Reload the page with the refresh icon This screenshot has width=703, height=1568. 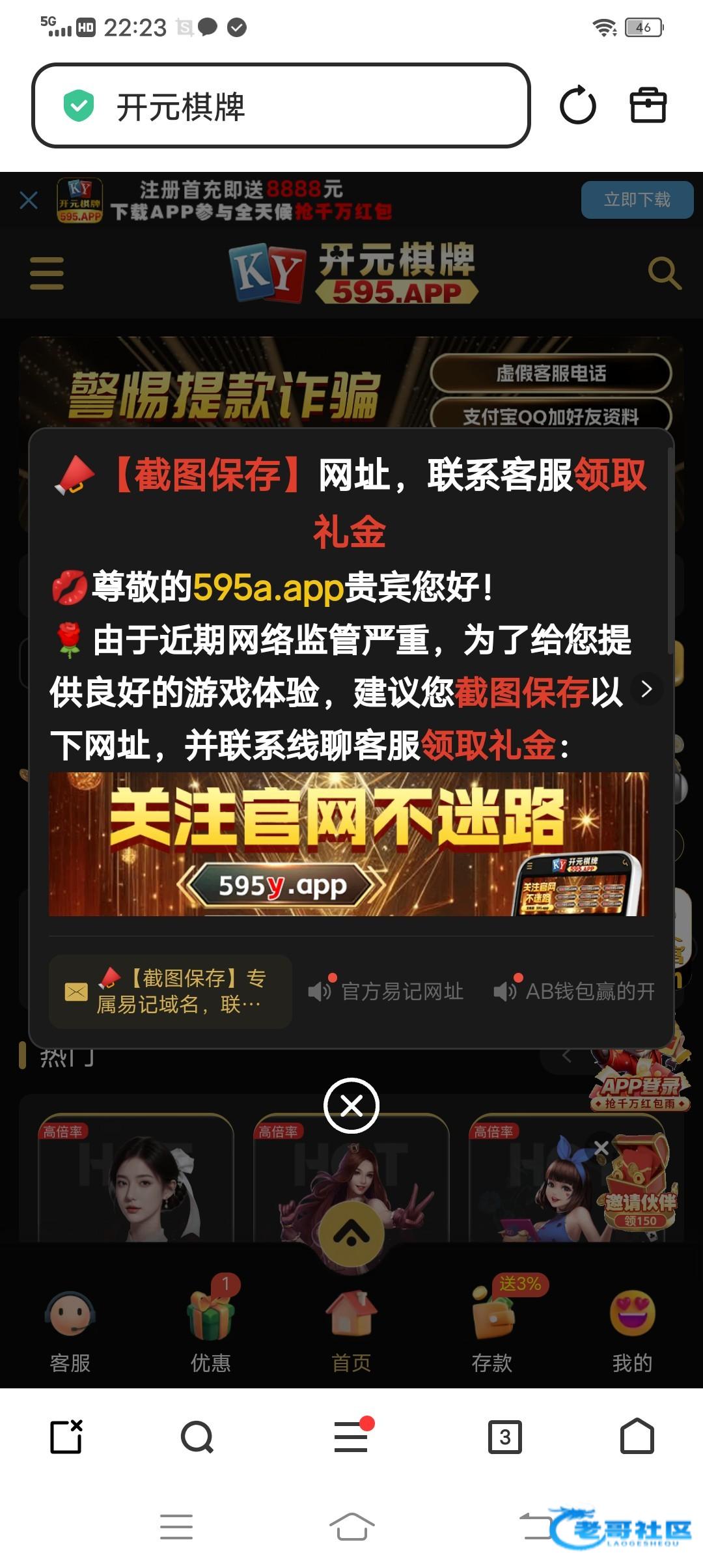click(577, 105)
